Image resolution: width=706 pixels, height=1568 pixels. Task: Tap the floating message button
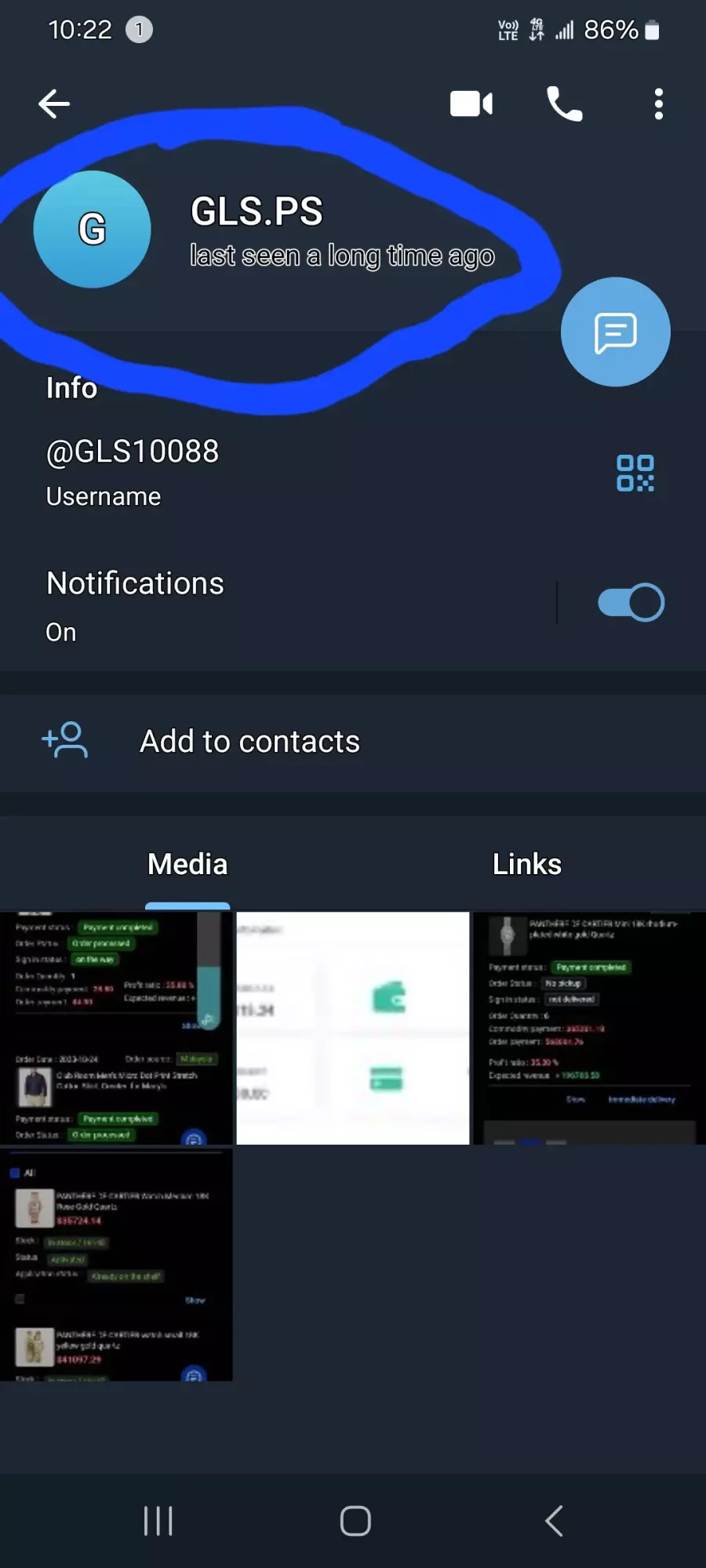(615, 332)
